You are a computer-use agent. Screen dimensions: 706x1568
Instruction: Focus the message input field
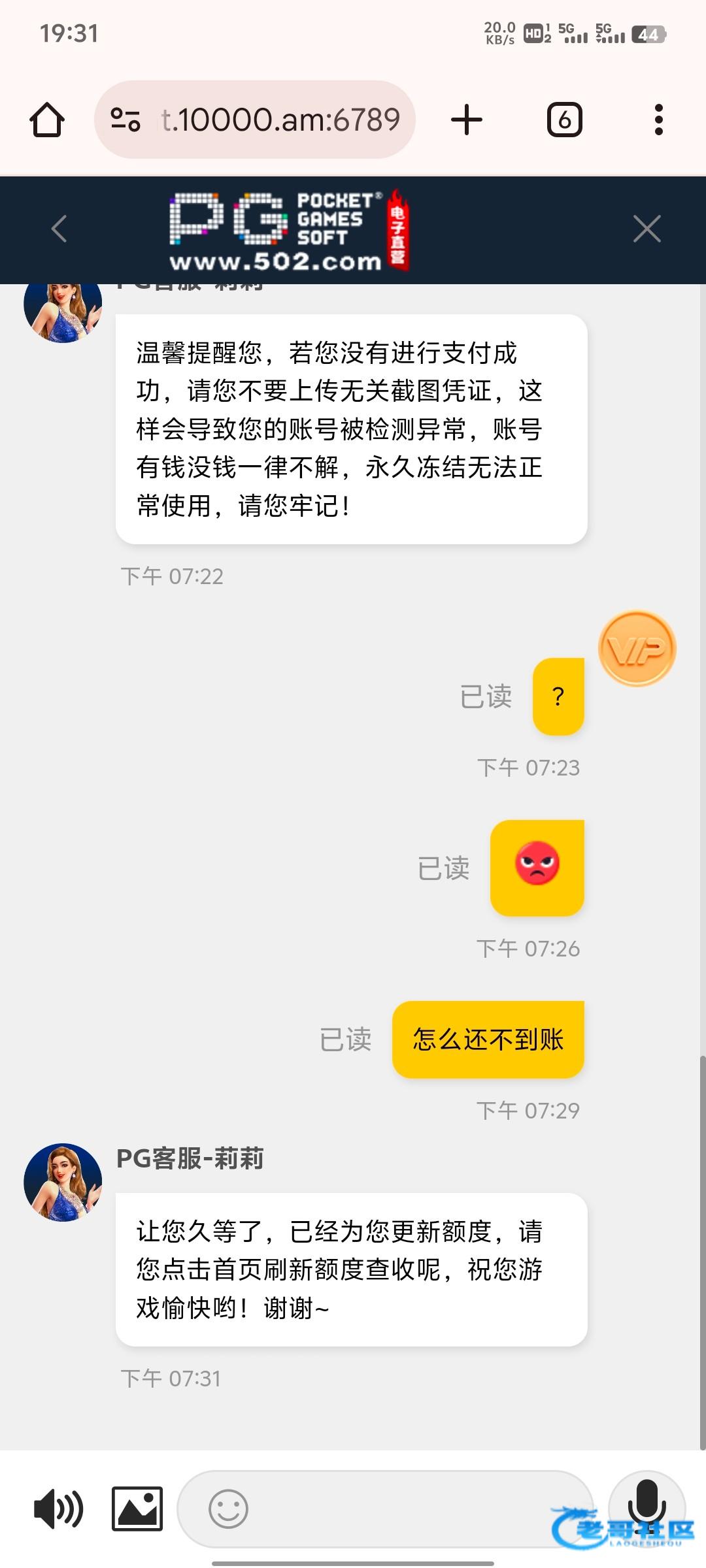pyautogui.click(x=405, y=1509)
